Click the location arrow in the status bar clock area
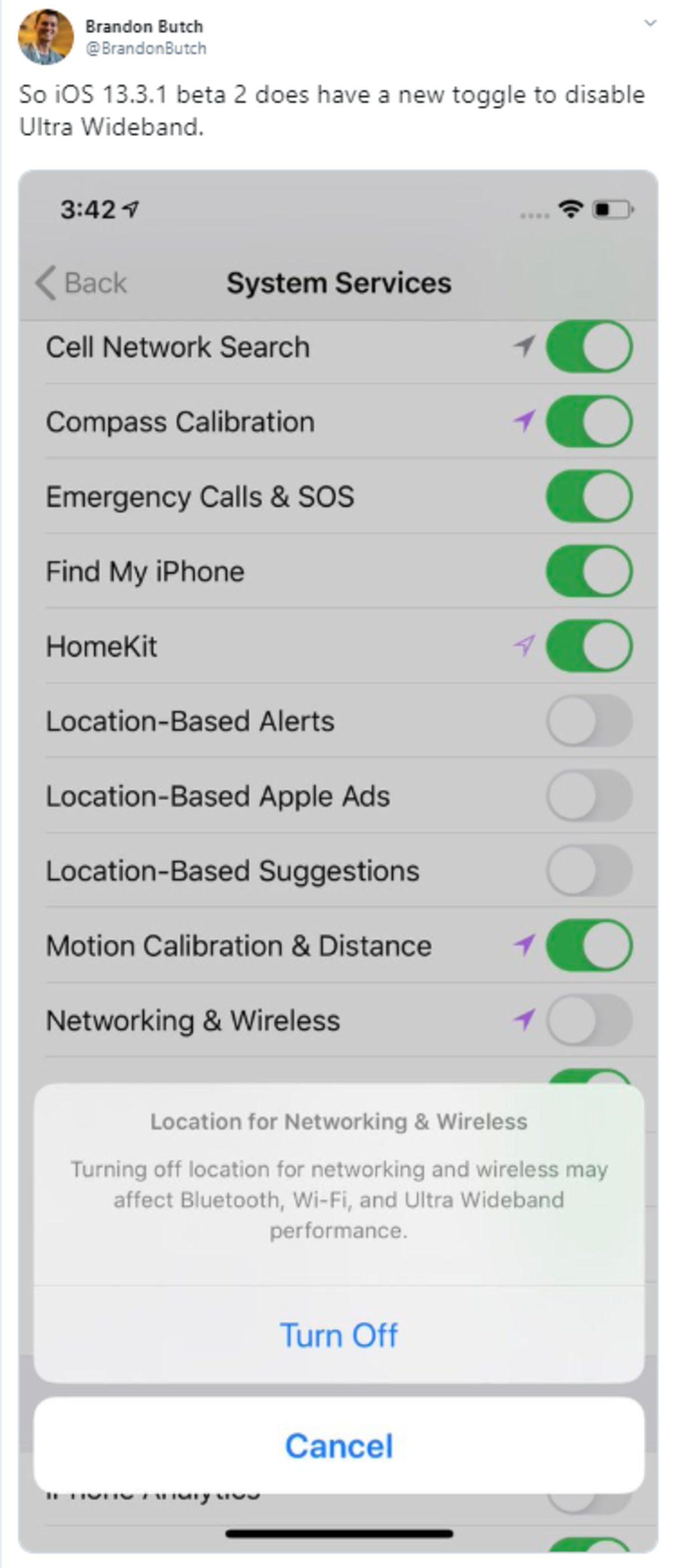673x1568 pixels. [x=131, y=208]
